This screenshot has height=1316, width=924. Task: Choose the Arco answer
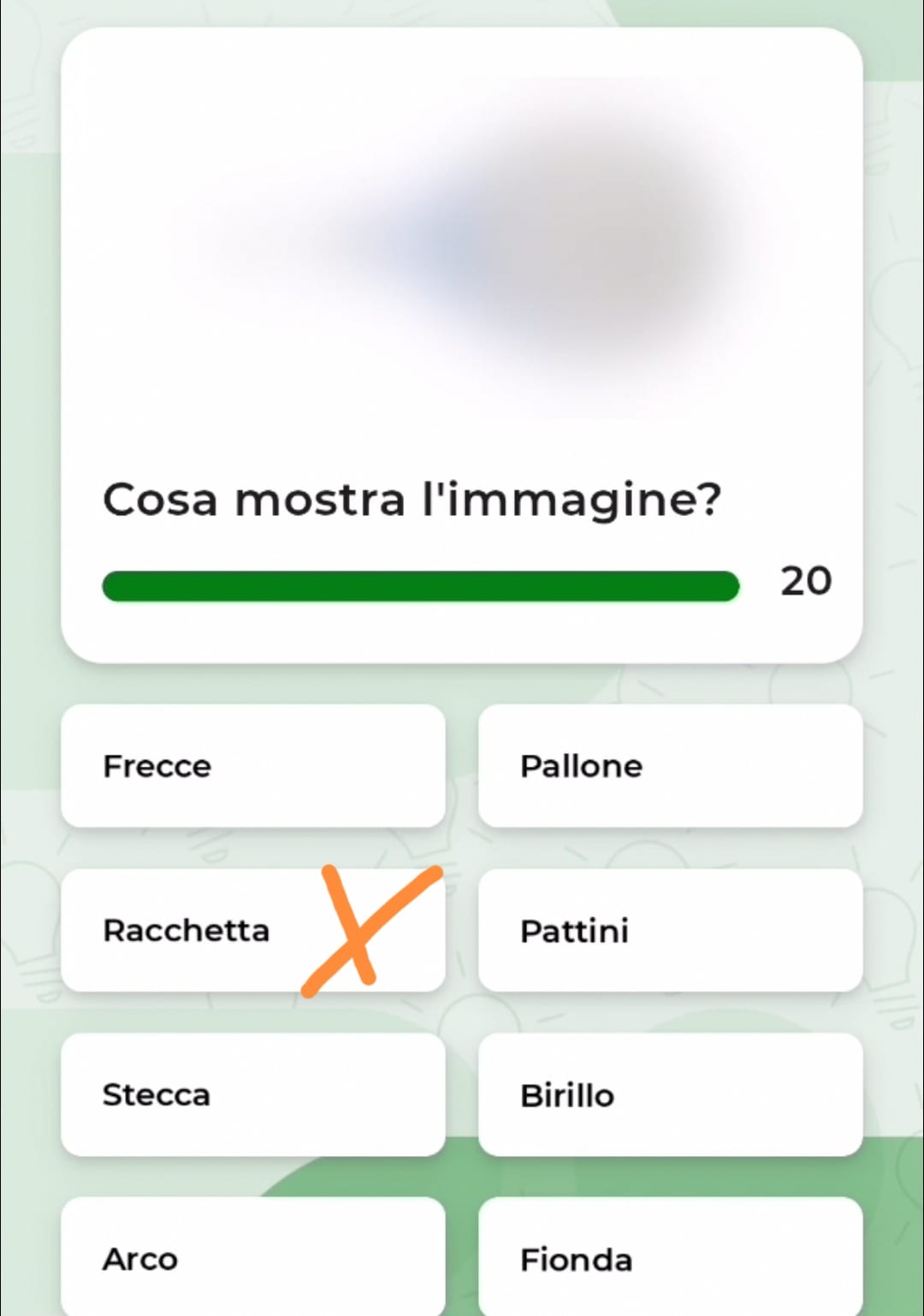click(x=252, y=1258)
